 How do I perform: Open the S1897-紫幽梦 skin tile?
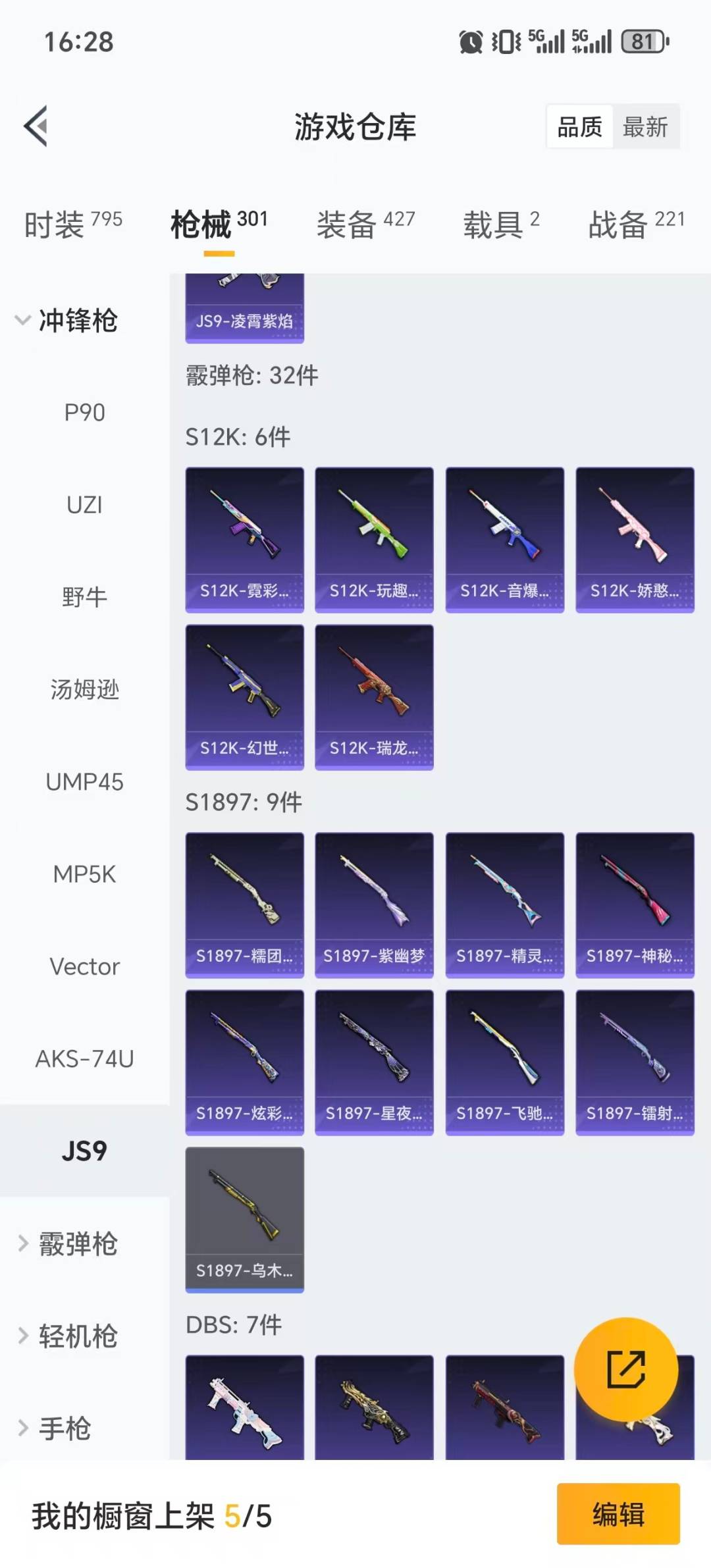click(374, 904)
